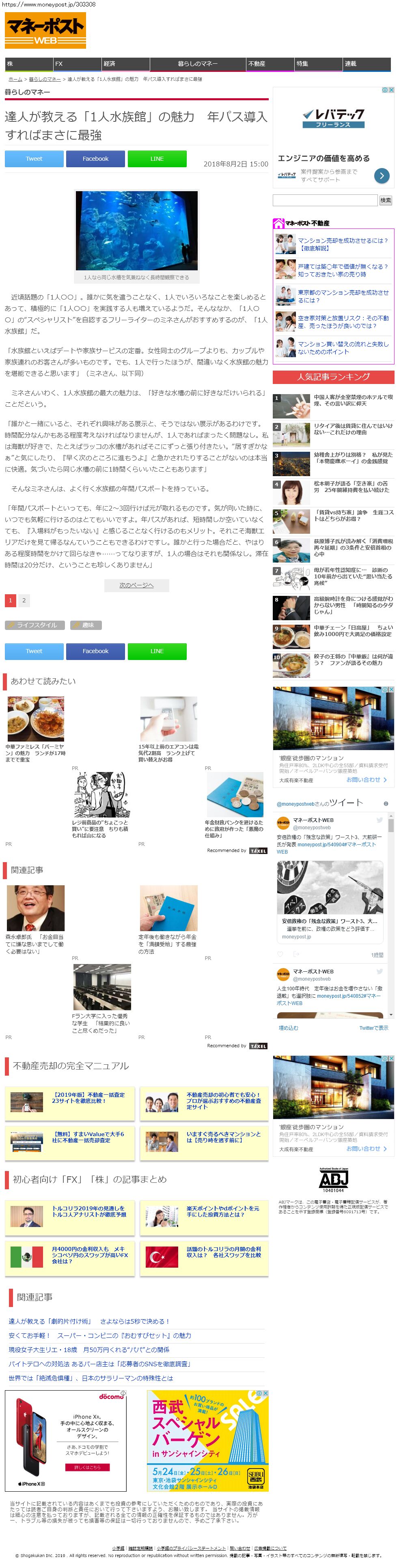Tap the 検索 search button
This screenshot has height=1568, width=399.
coord(386,200)
